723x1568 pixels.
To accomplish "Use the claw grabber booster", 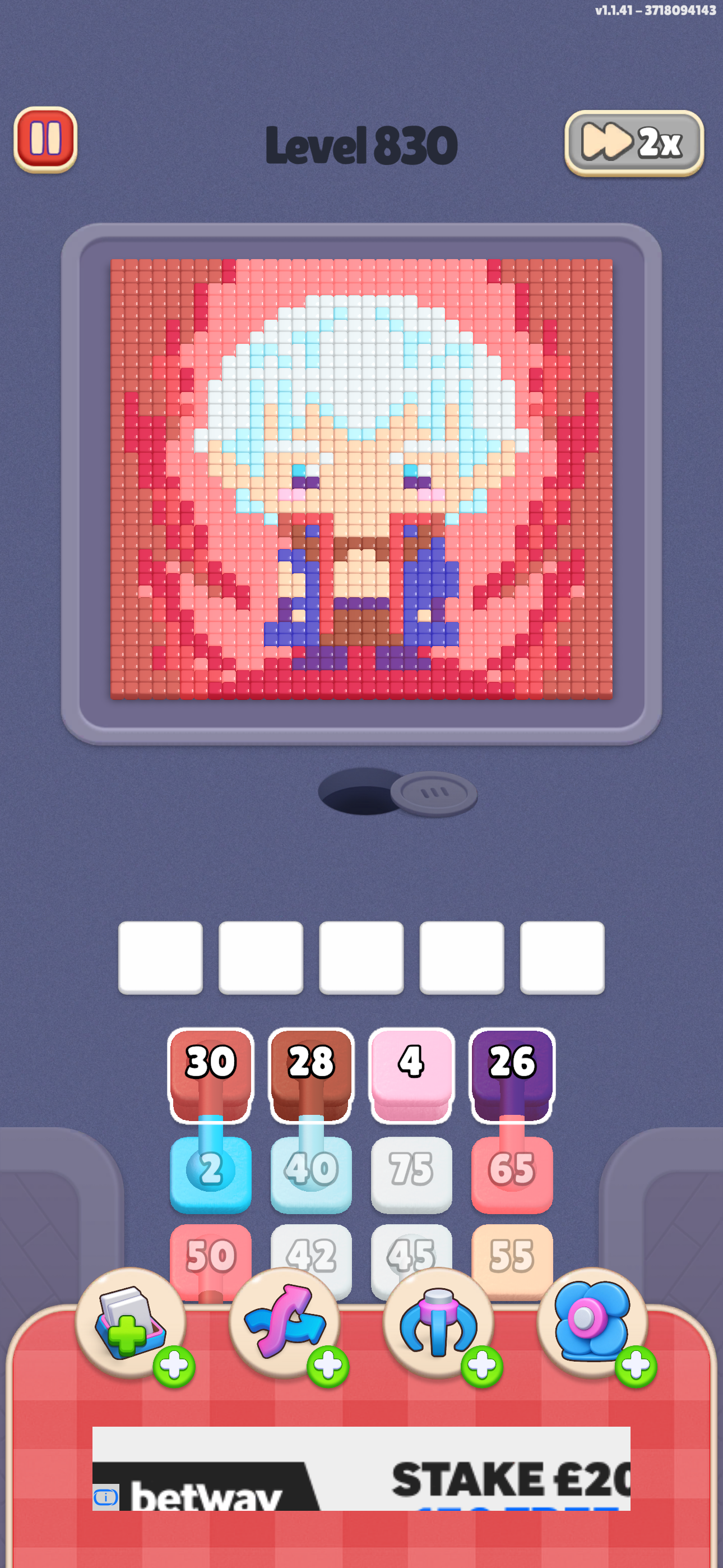I will point(439,1323).
